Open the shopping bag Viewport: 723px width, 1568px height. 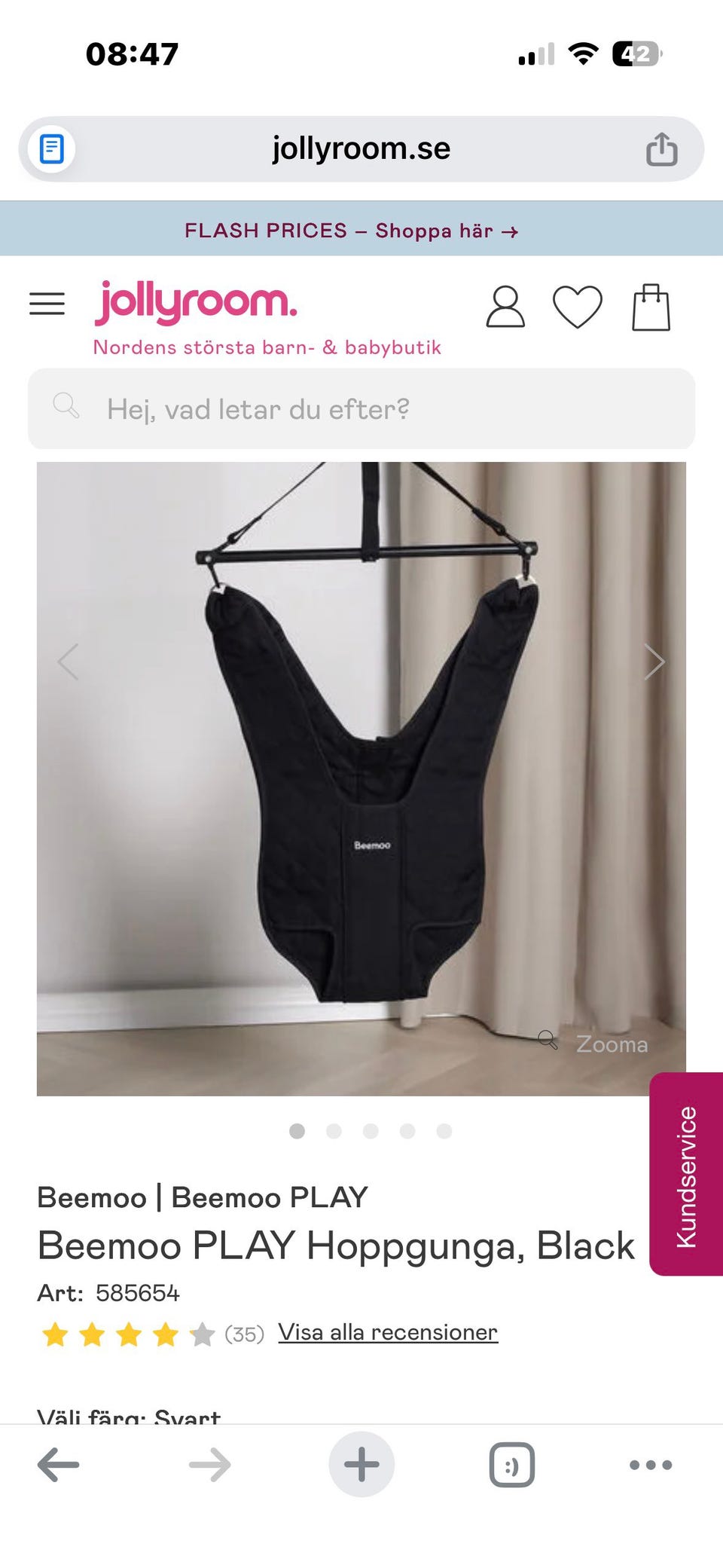pyautogui.click(x=651, y=307)
